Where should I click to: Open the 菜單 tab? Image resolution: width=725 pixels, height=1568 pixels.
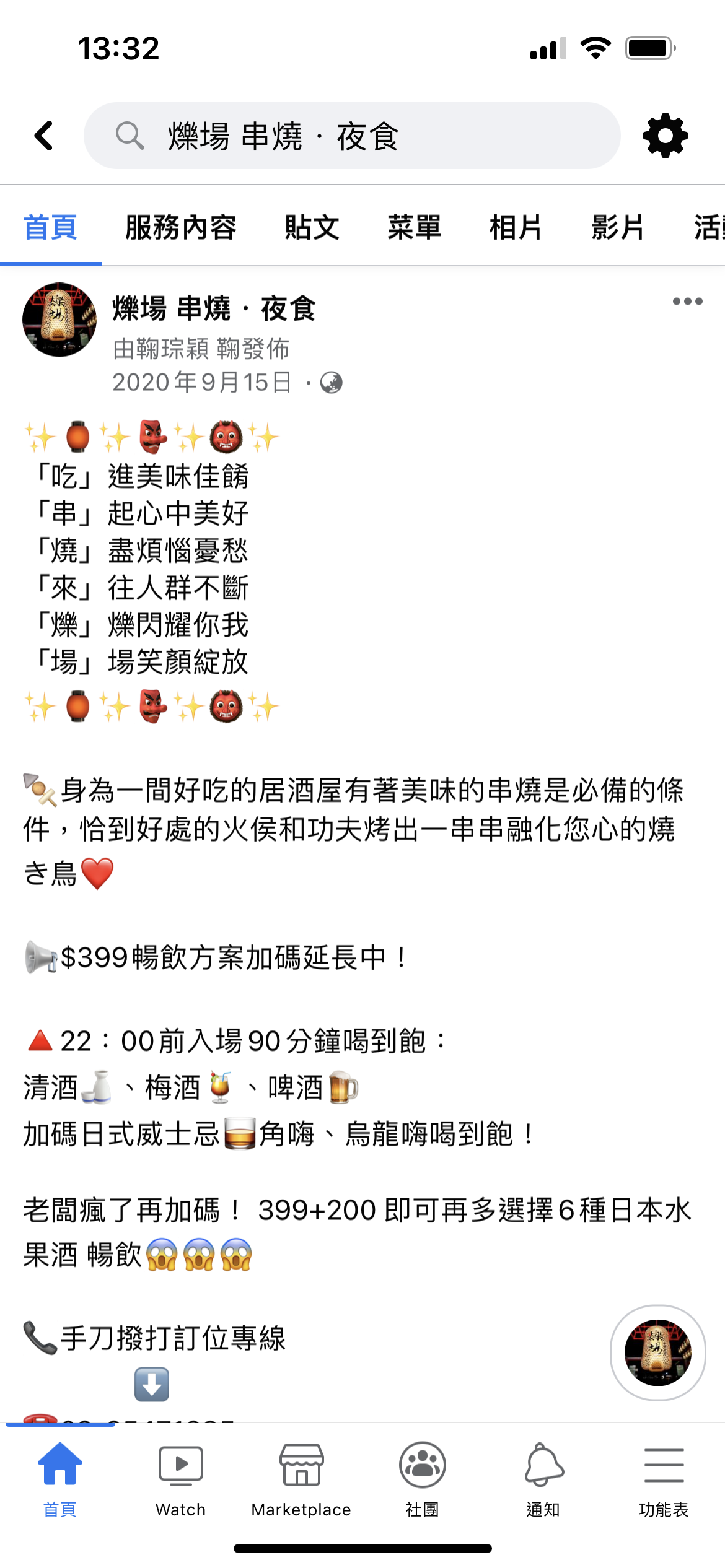415,227
